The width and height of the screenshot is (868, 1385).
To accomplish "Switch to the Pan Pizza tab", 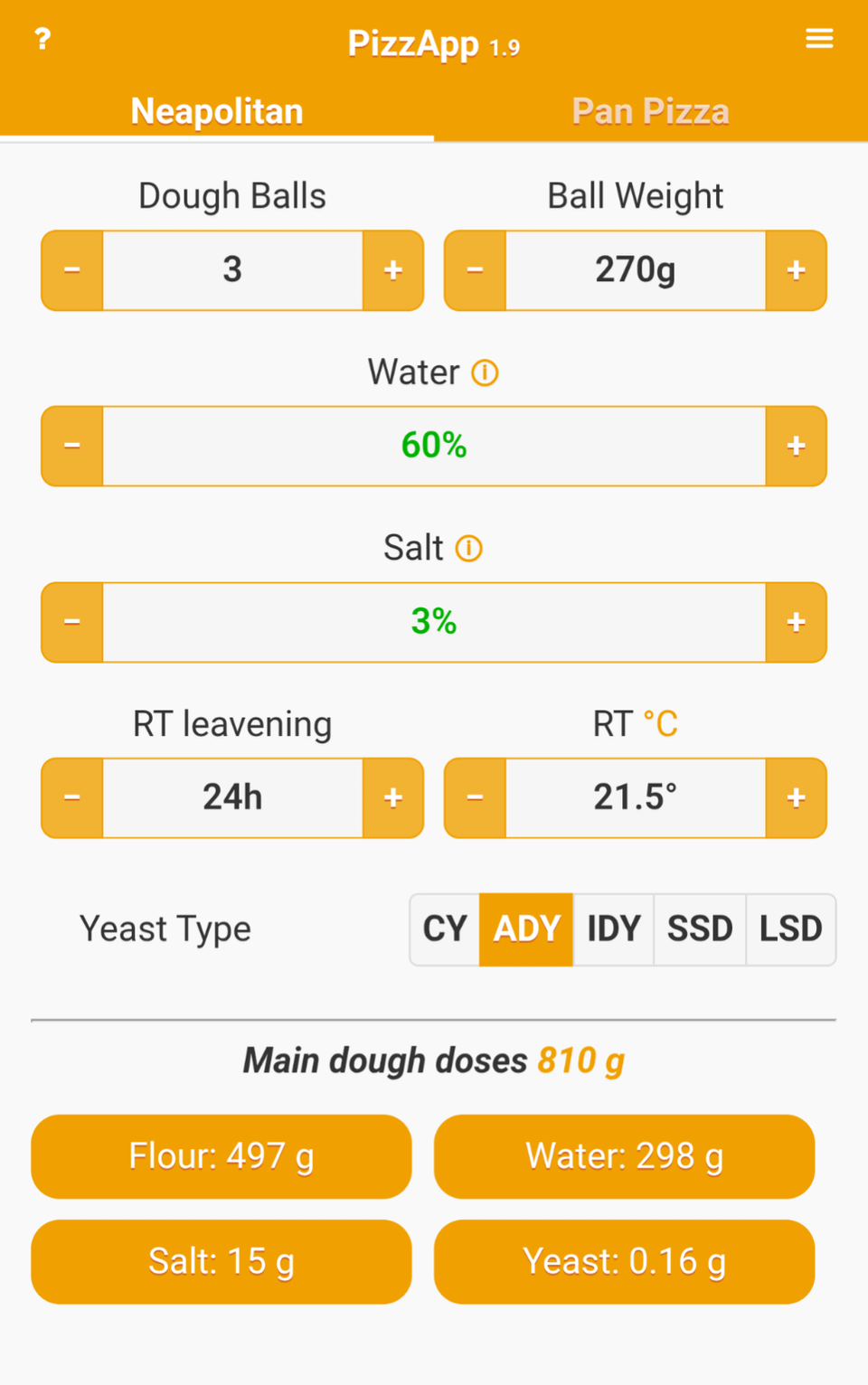I will tap(650, 111).
